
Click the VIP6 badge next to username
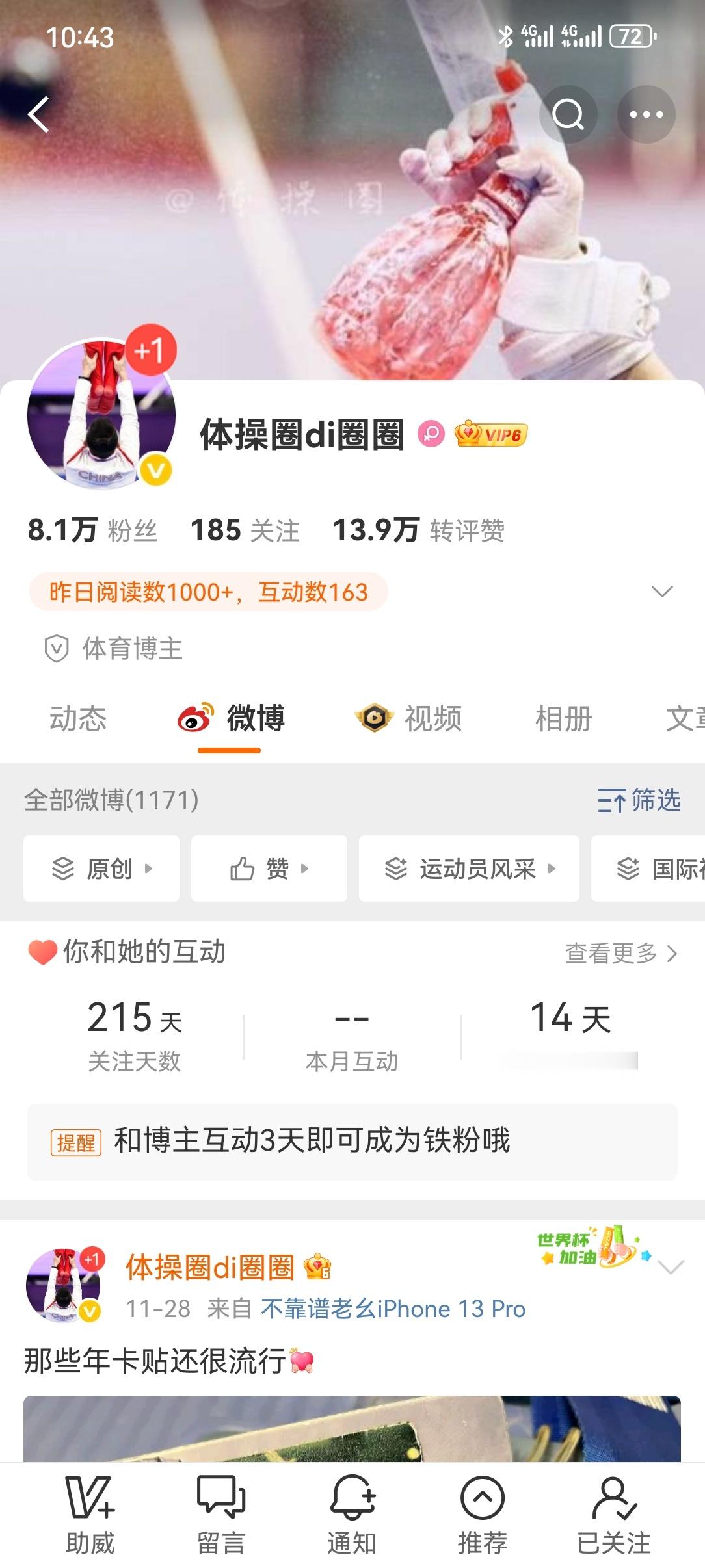tap(491, 436)
